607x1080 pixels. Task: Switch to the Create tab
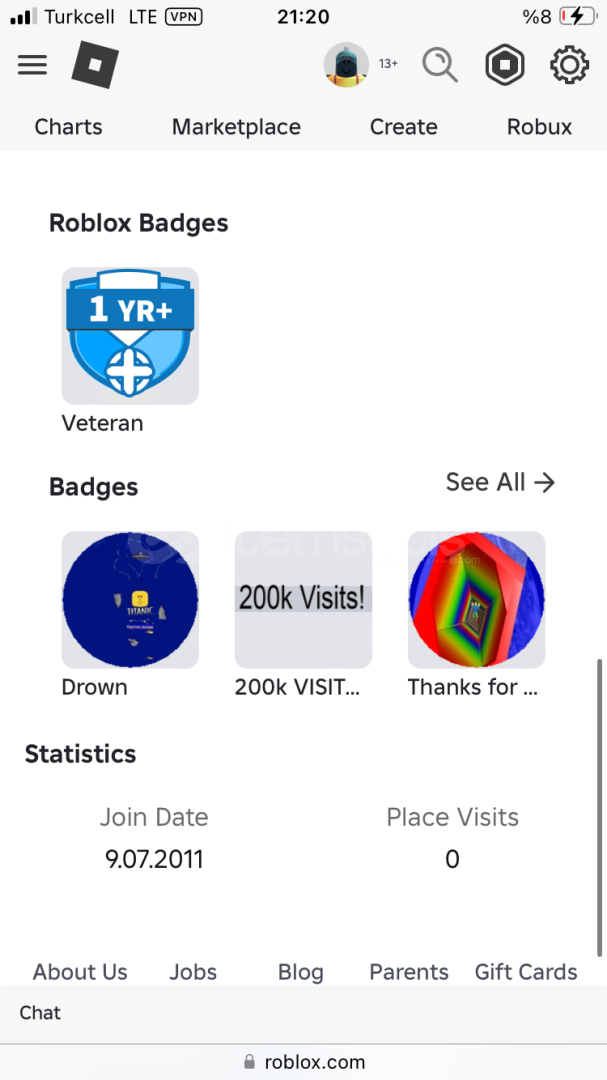[403, 127]
